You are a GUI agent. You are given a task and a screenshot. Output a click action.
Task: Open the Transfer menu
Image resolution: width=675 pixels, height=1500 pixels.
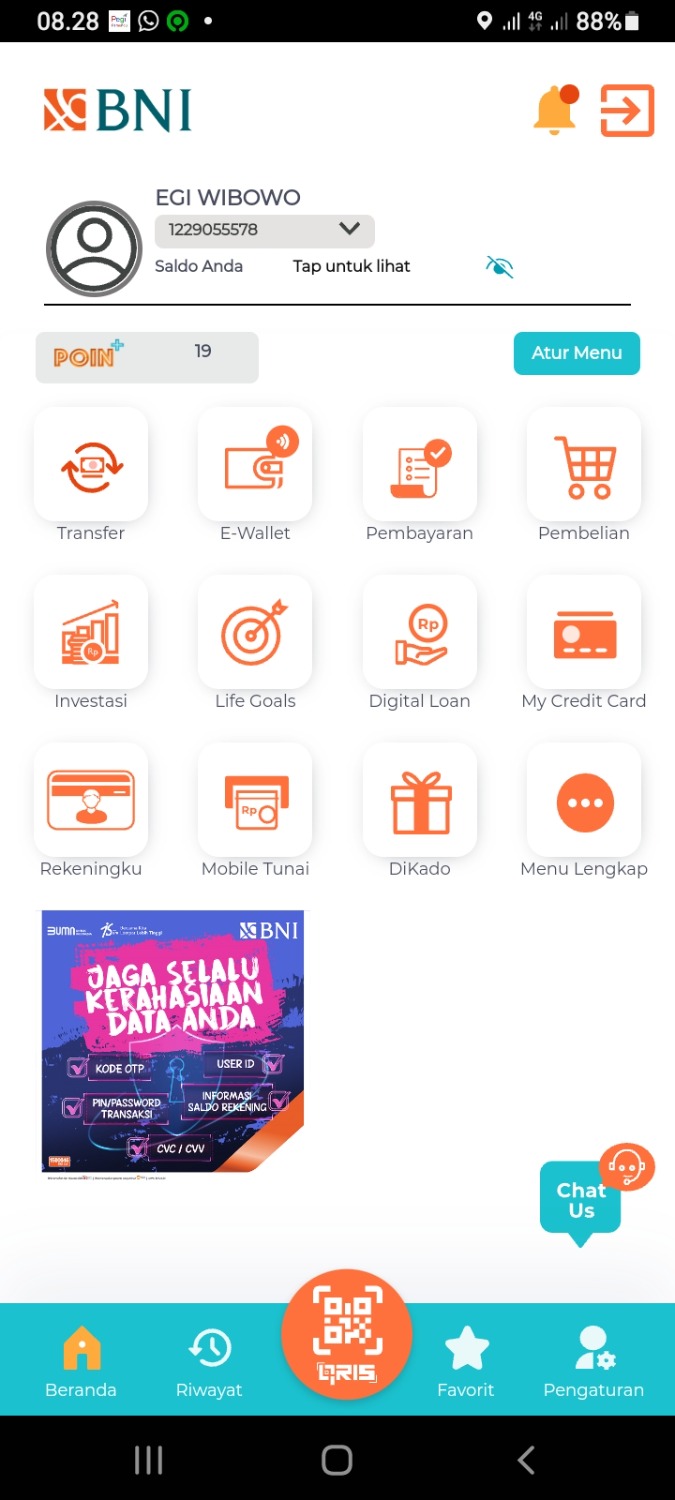pos(91,464)
